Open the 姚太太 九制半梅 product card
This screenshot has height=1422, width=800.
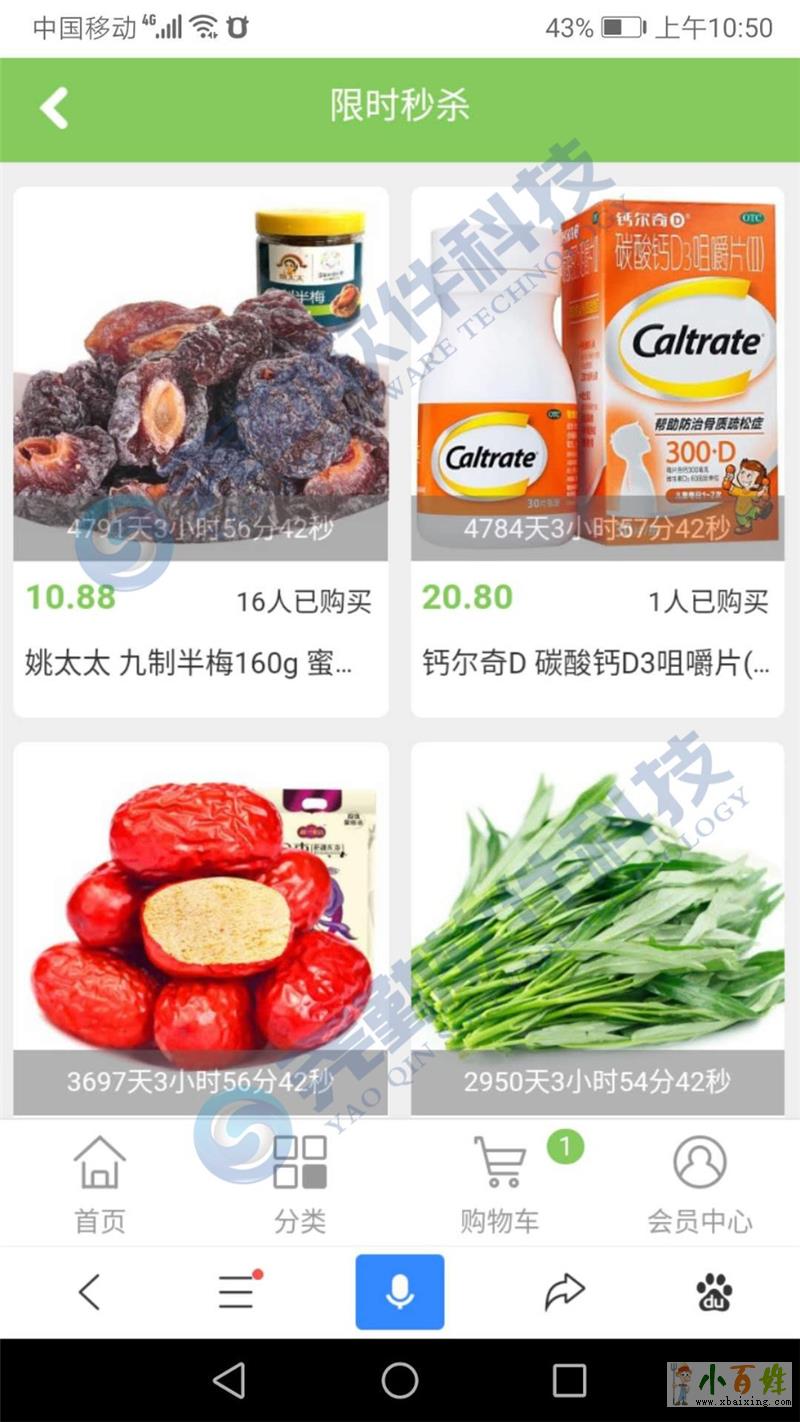click(x=200, y=450)
